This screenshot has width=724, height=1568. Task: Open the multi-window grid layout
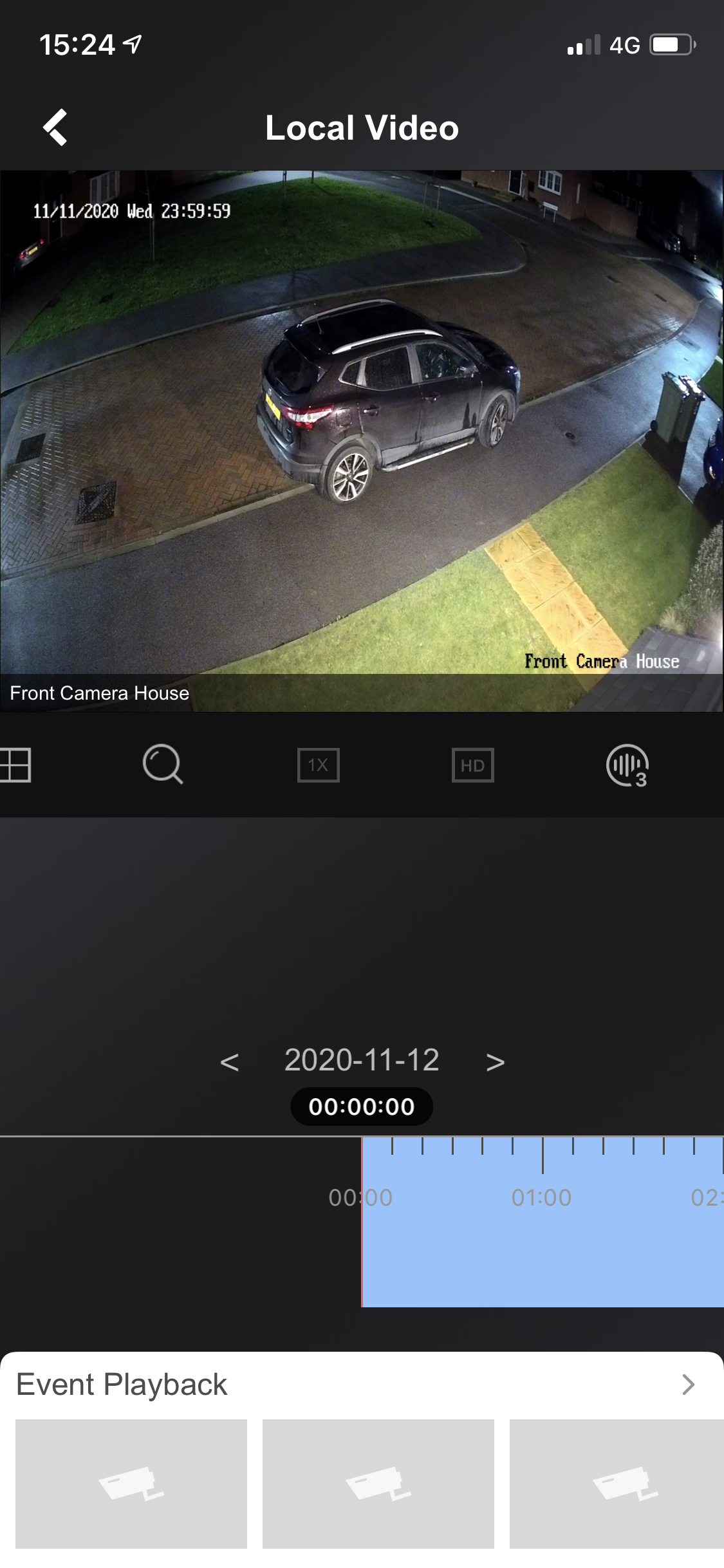click(x=15, y=765)
